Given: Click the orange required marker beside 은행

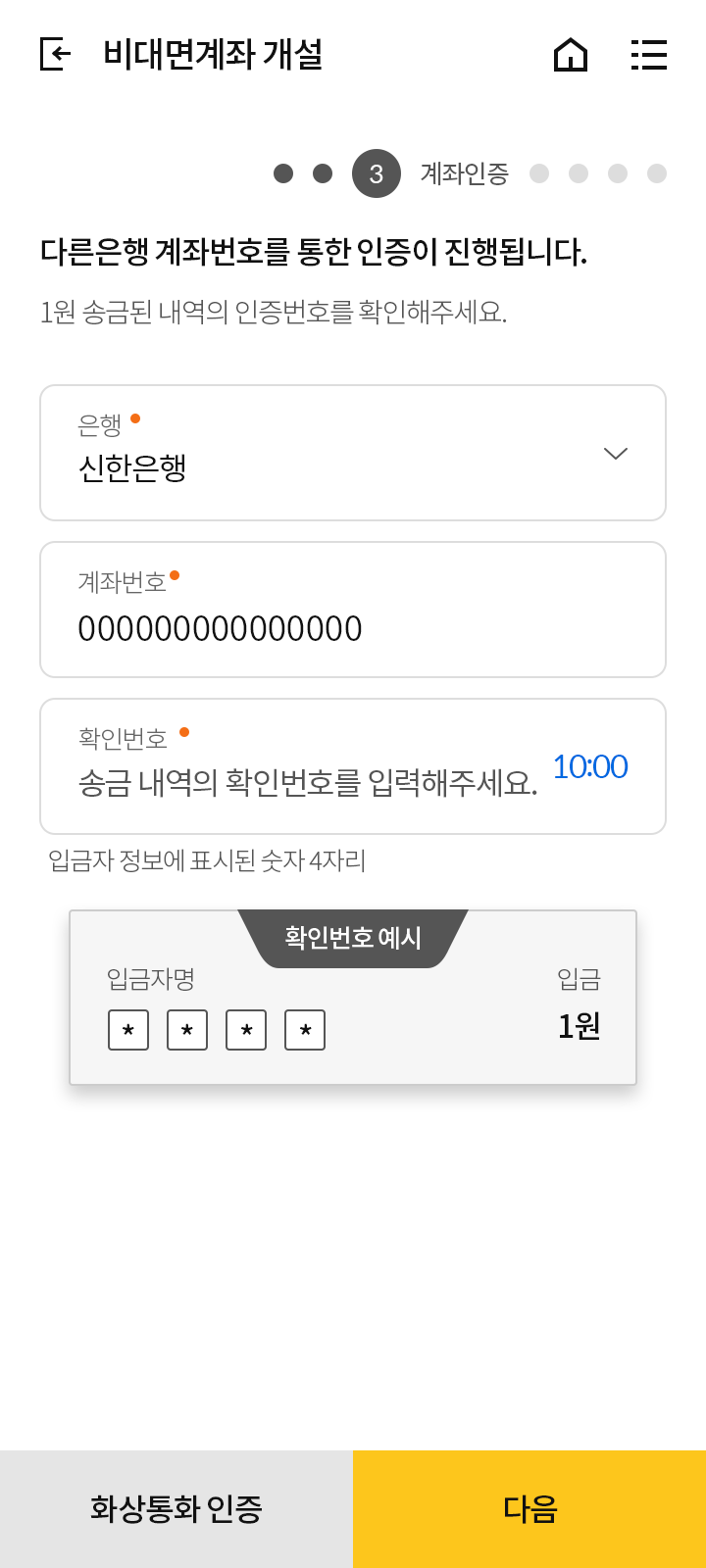Looking at the screenshot, I should (137, 417).
